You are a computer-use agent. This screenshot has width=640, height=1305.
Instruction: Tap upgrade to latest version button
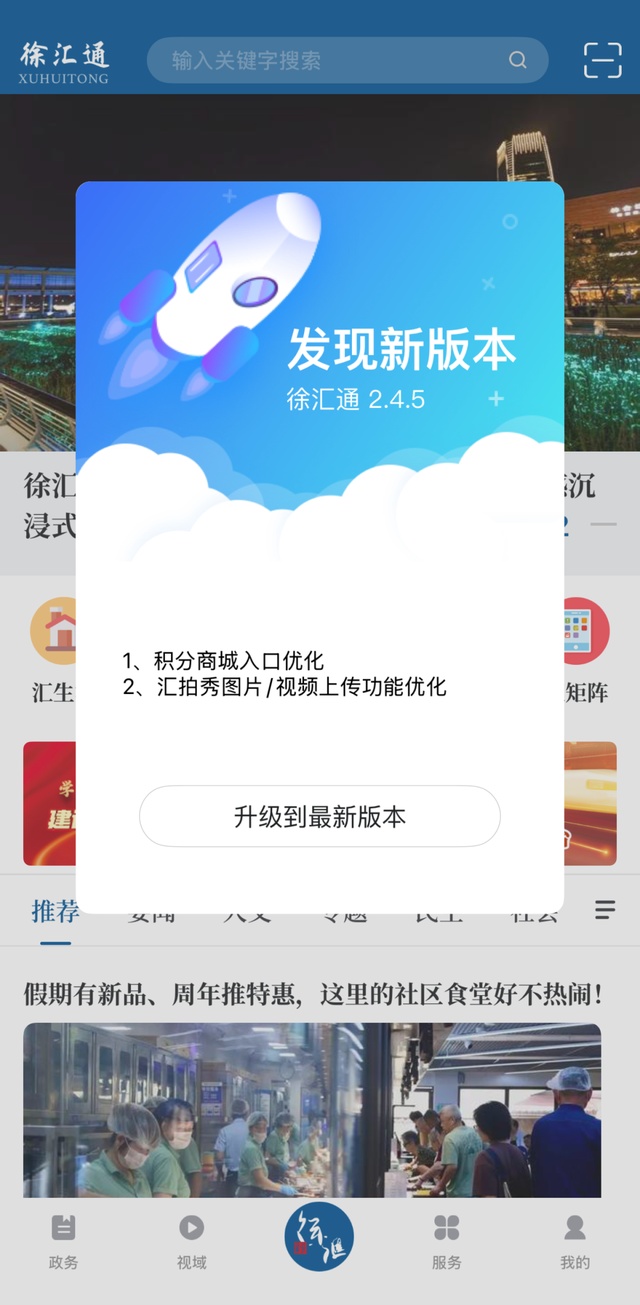(319, 816)
